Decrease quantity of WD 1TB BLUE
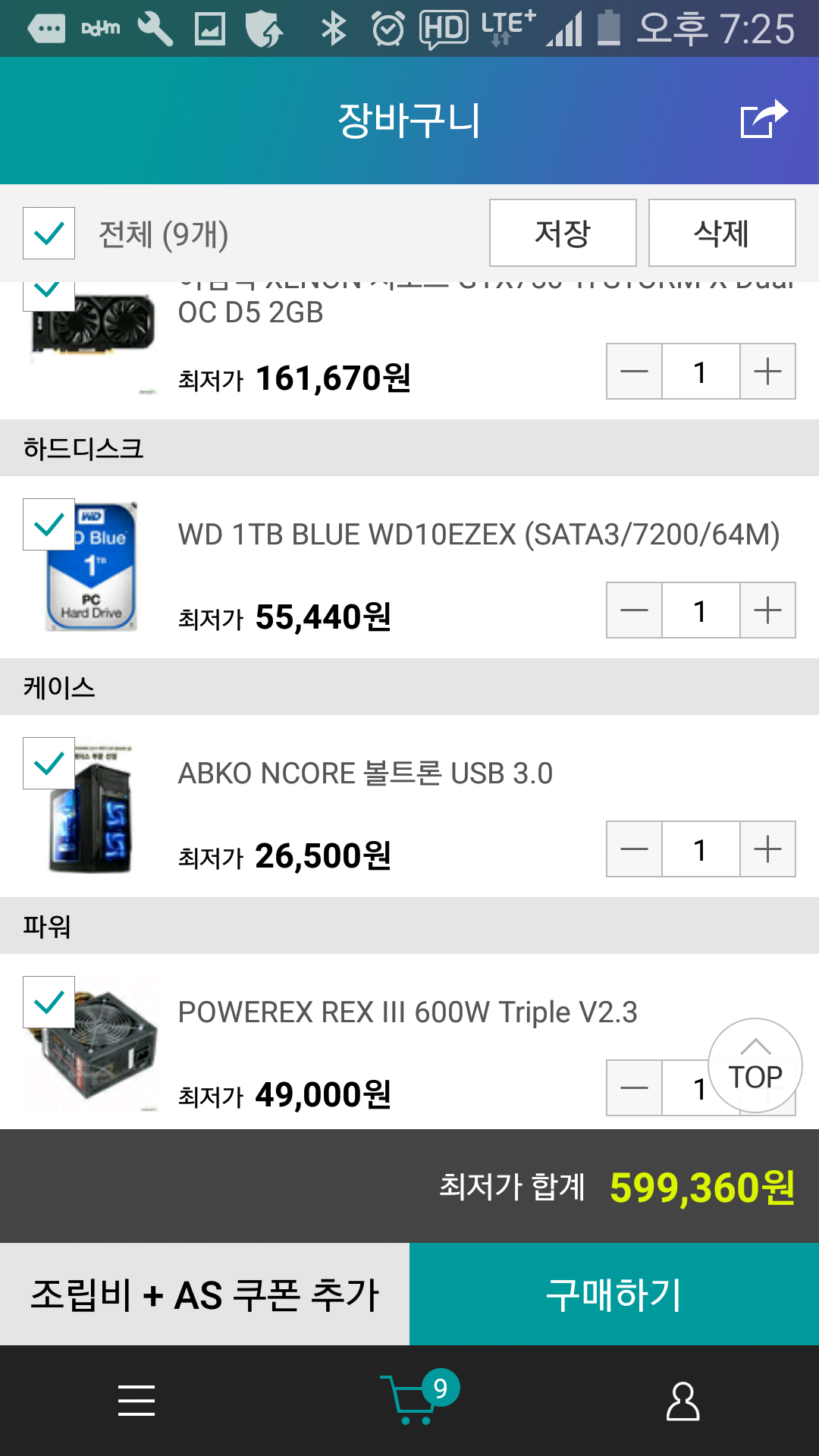The width and height of the screenshot is (819, 1456). pos(634,610)
